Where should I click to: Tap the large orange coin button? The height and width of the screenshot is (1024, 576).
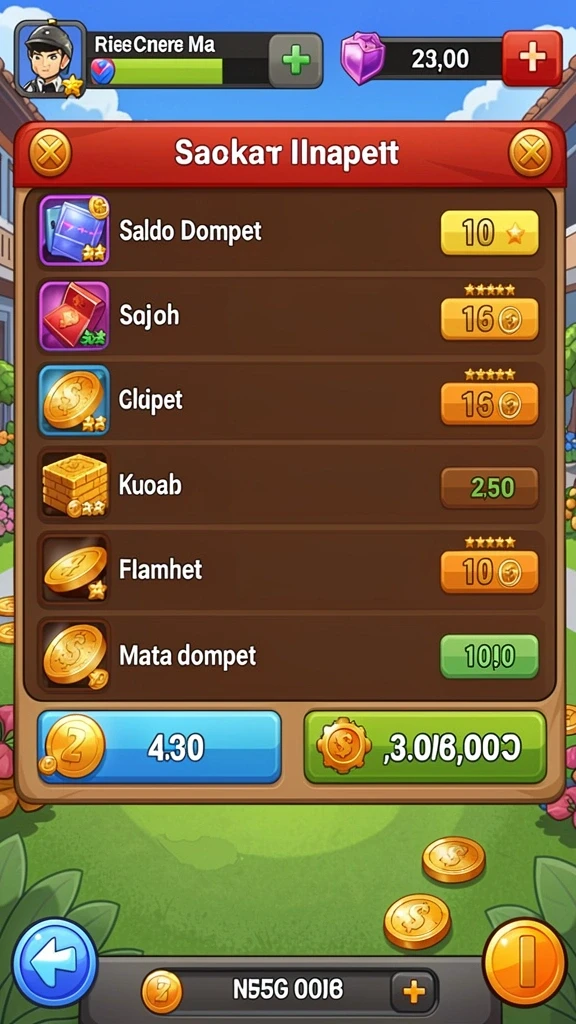point(524,962)
